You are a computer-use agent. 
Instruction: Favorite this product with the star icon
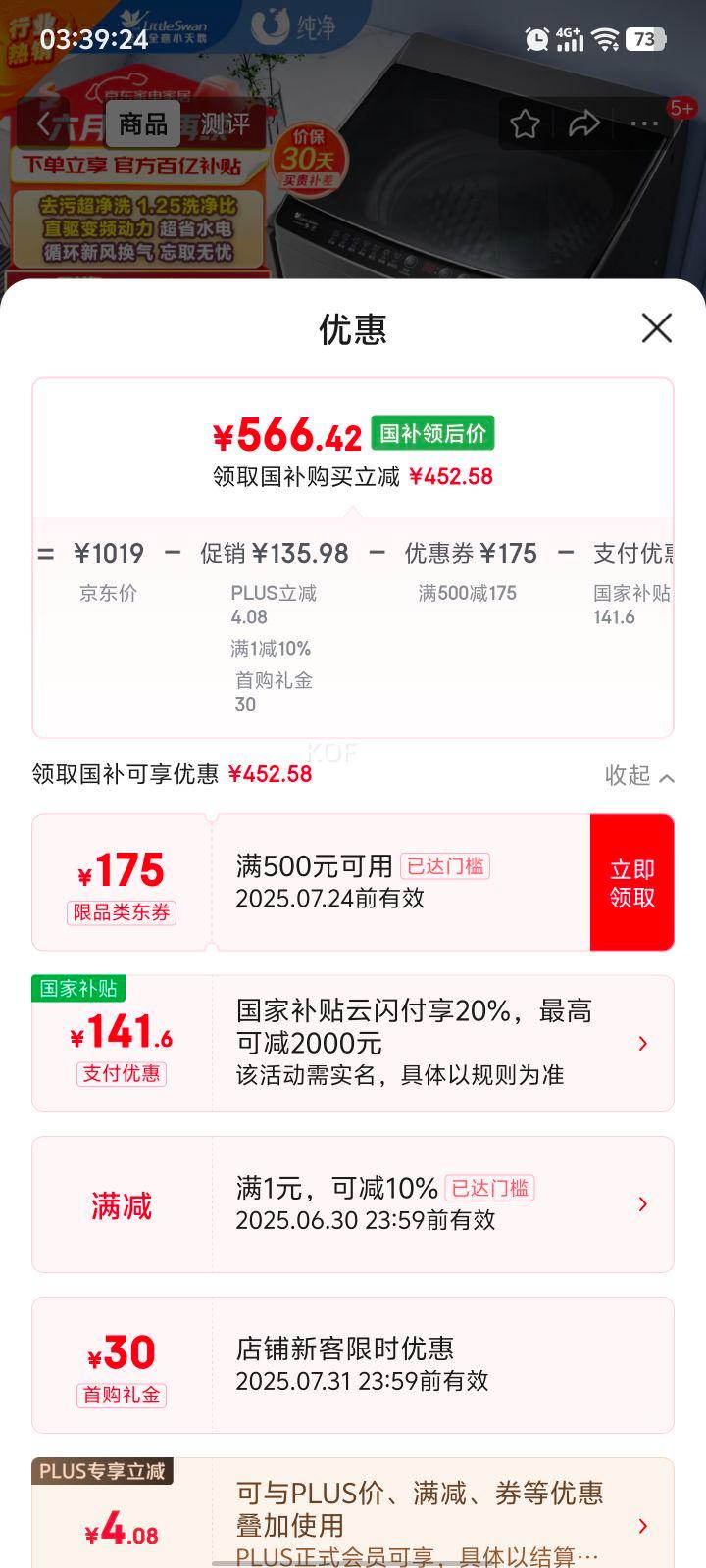[525, 124]
